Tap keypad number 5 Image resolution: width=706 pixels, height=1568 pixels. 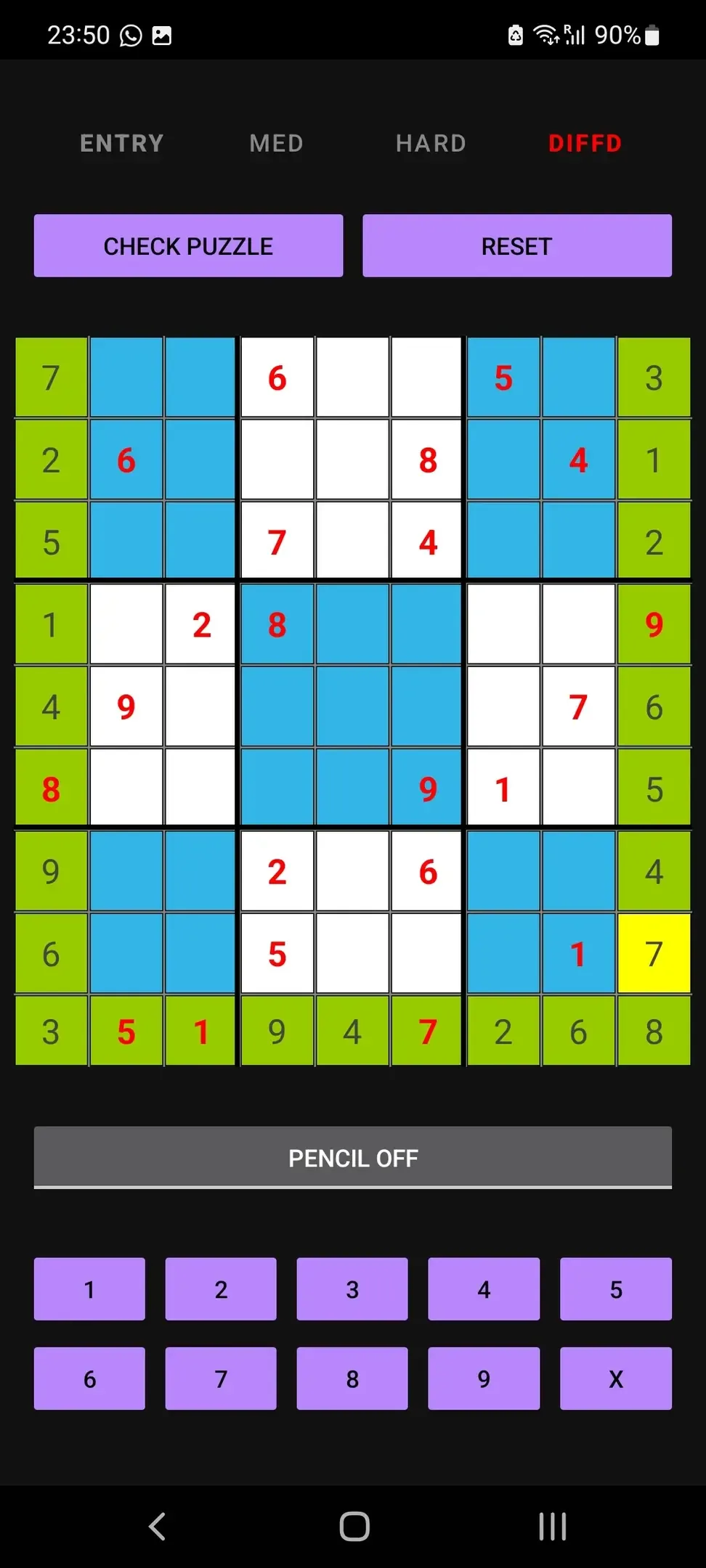[x=615, y=1289]
